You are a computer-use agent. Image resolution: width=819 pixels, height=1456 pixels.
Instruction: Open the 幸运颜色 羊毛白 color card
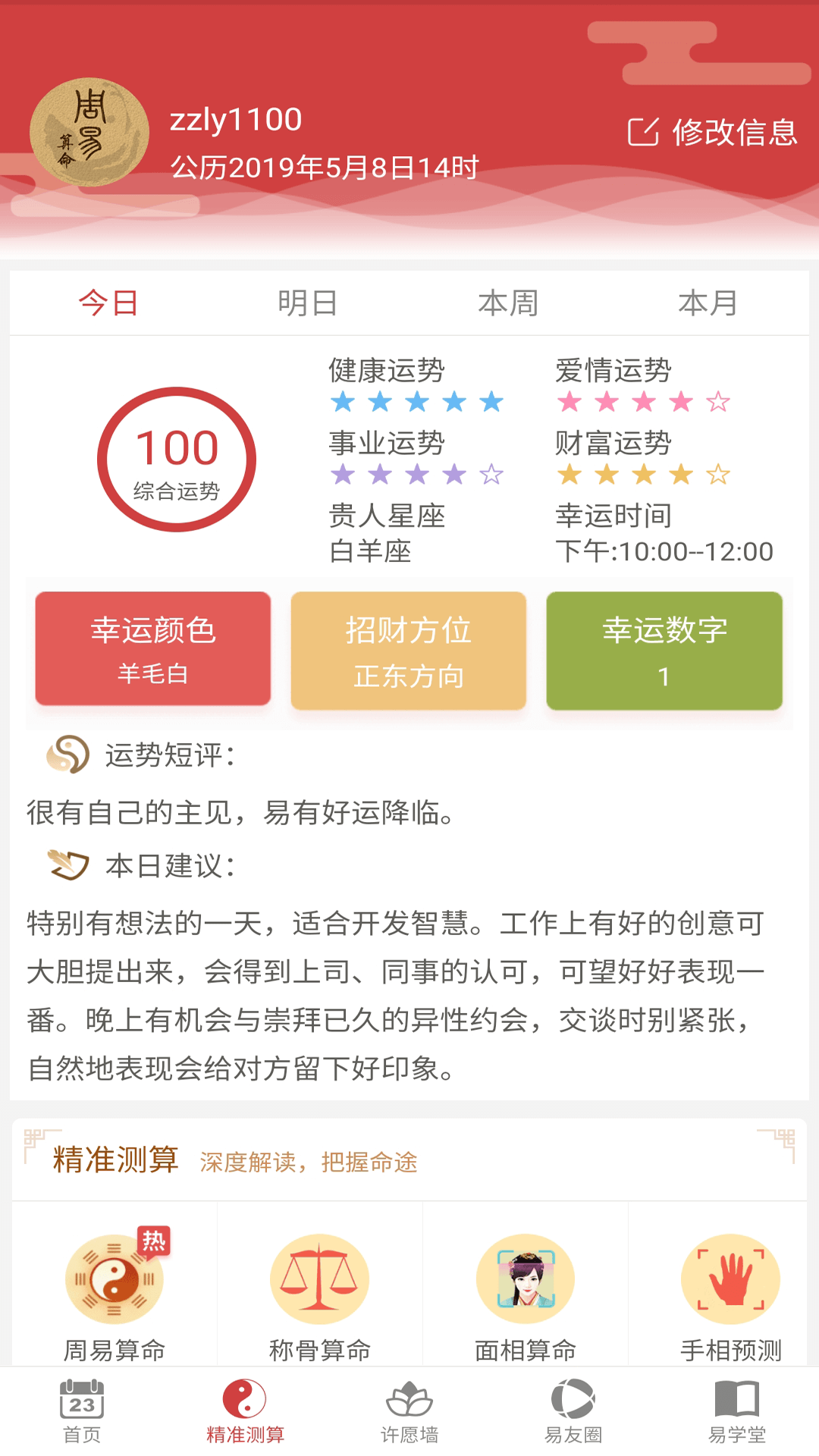(155, 650)
